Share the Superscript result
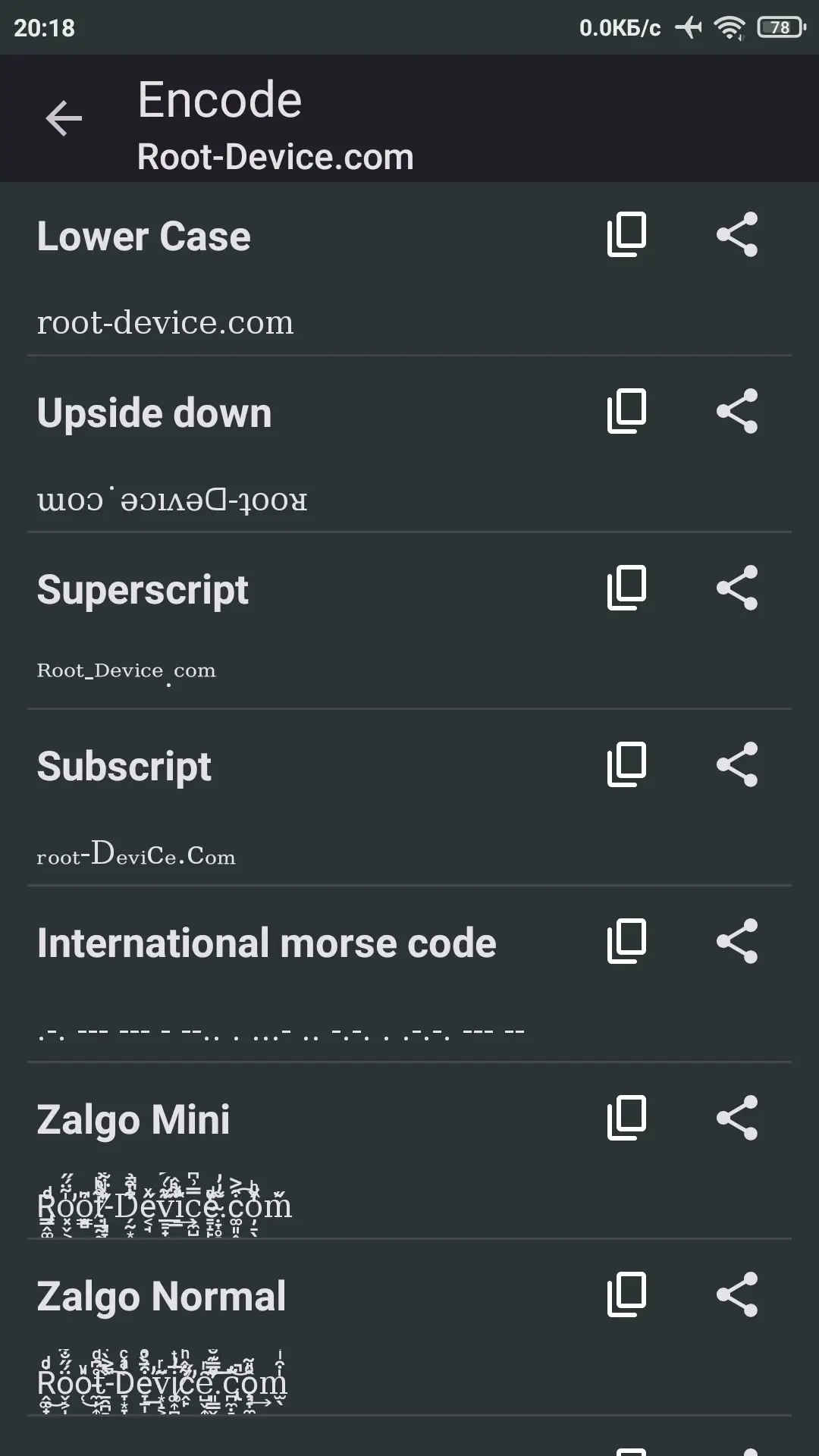The height and width of the screenshot is (1456, 819). (x=737, y=588)
